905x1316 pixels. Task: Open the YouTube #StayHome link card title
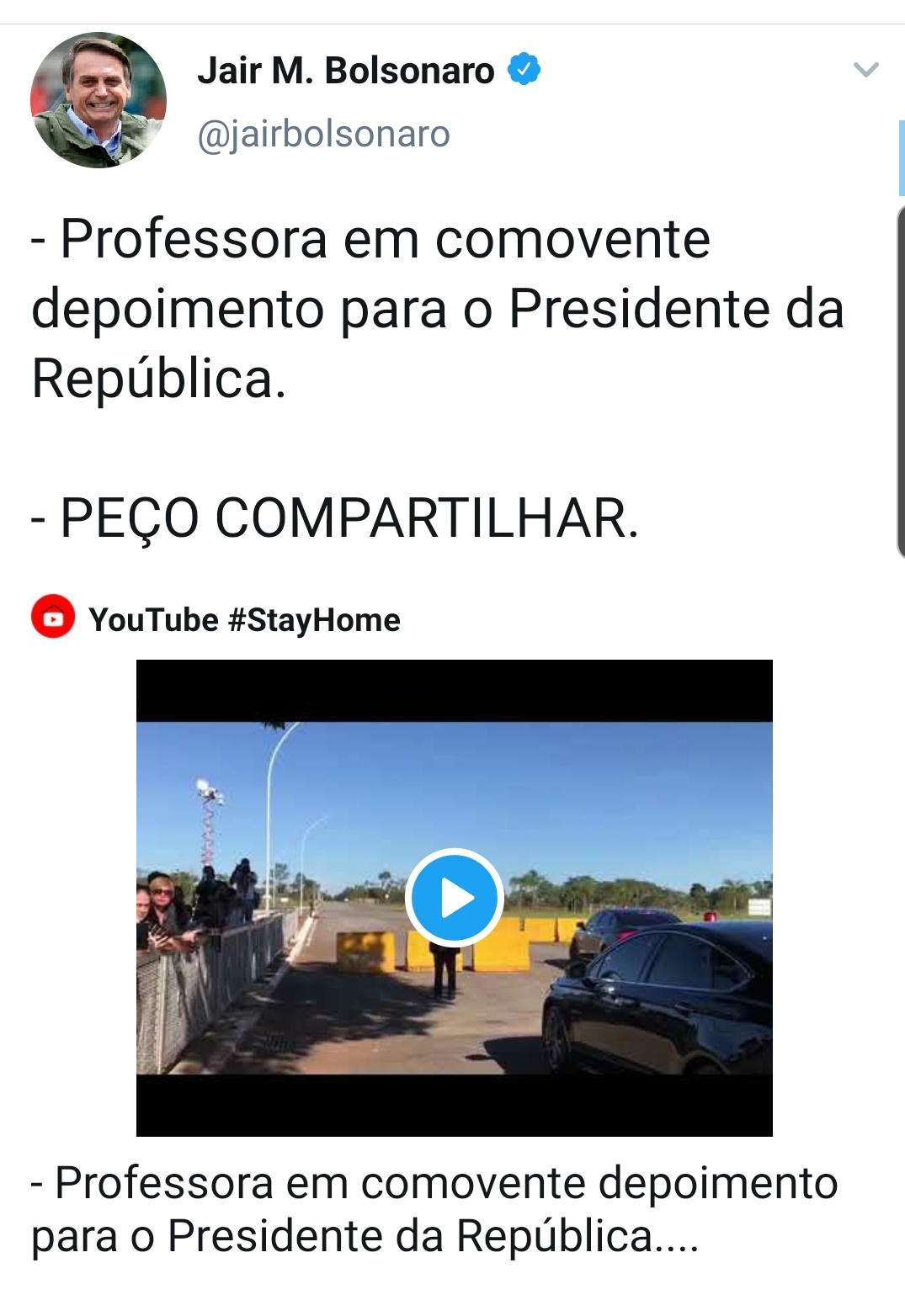click(x=244, y=620)
